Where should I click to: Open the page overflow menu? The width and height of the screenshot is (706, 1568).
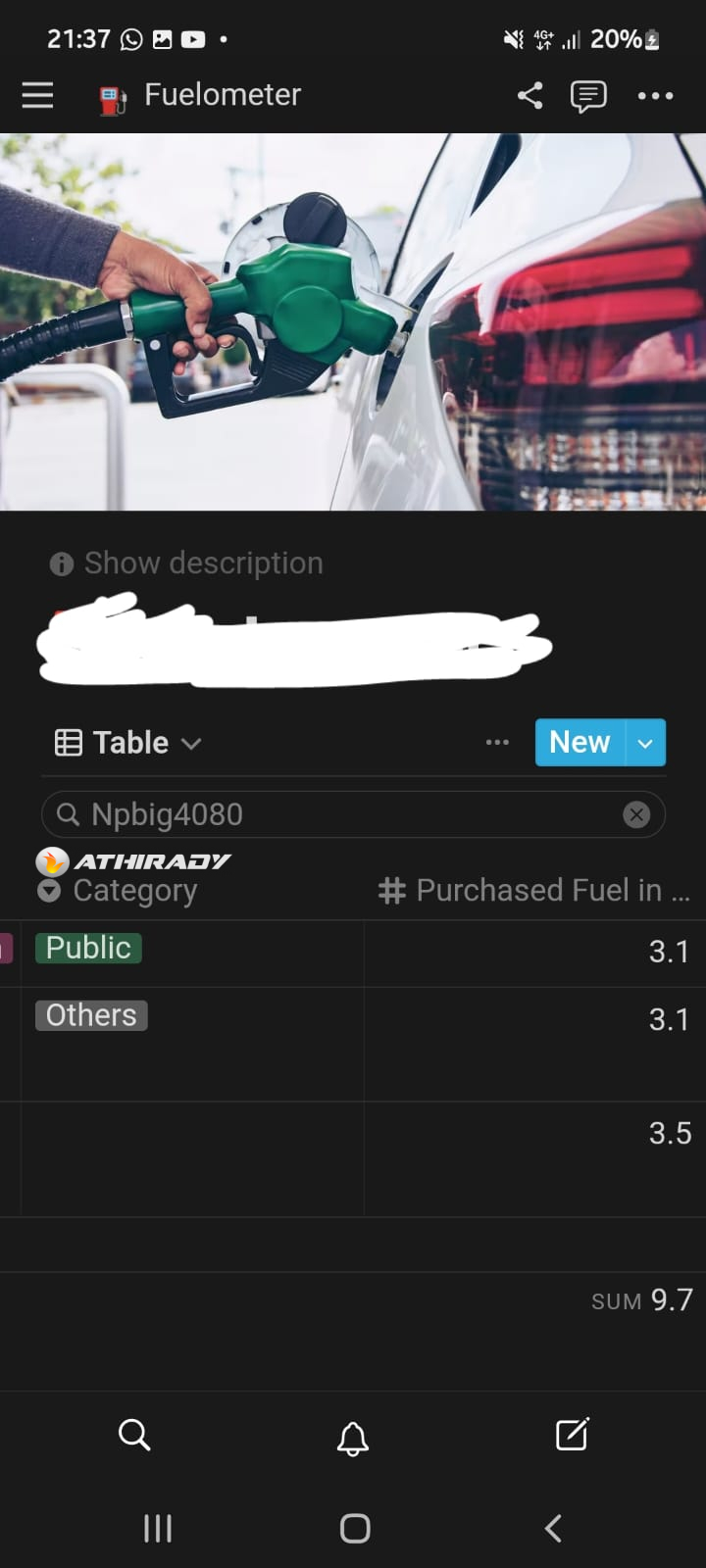pyautogui.click(x=655, y=96)
